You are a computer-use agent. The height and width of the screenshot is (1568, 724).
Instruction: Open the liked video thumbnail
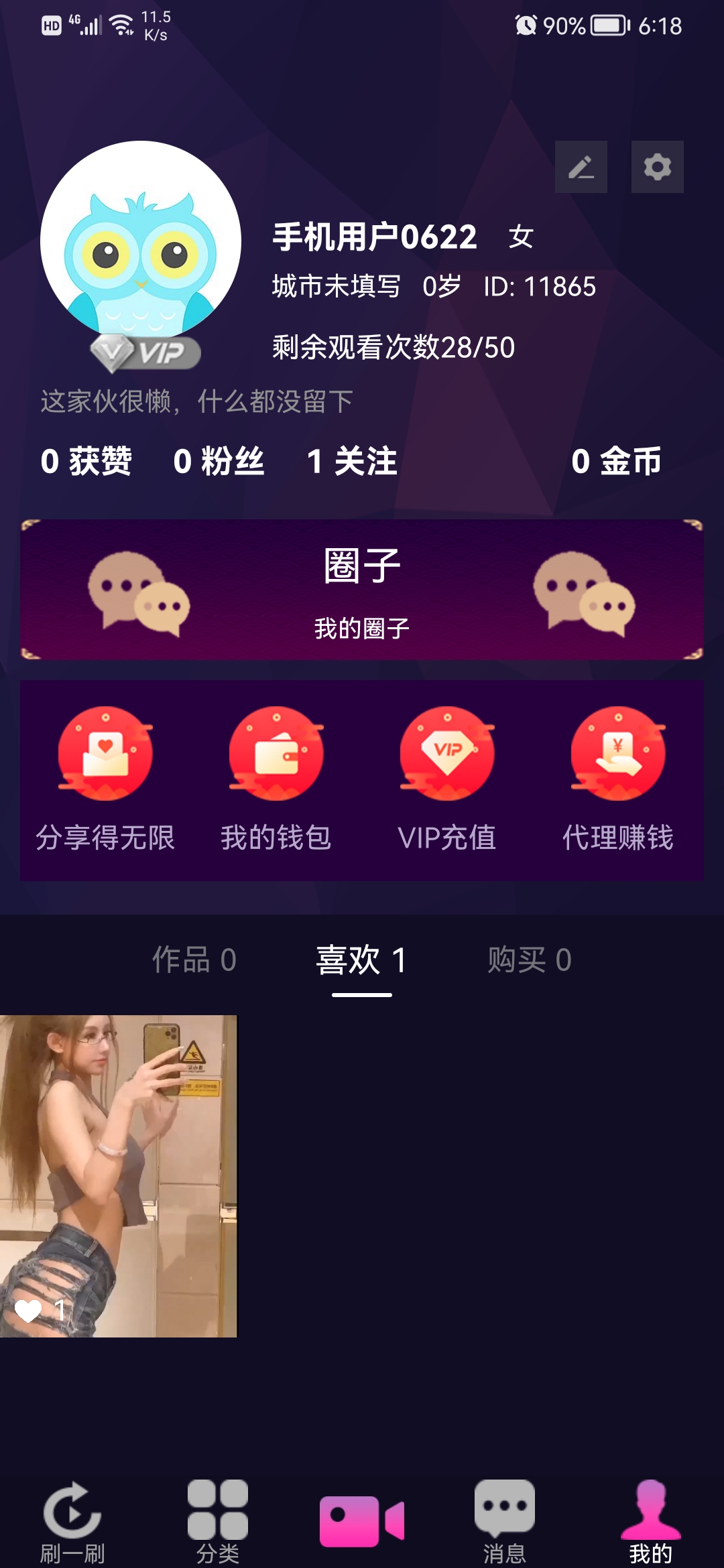point(119,1176)
